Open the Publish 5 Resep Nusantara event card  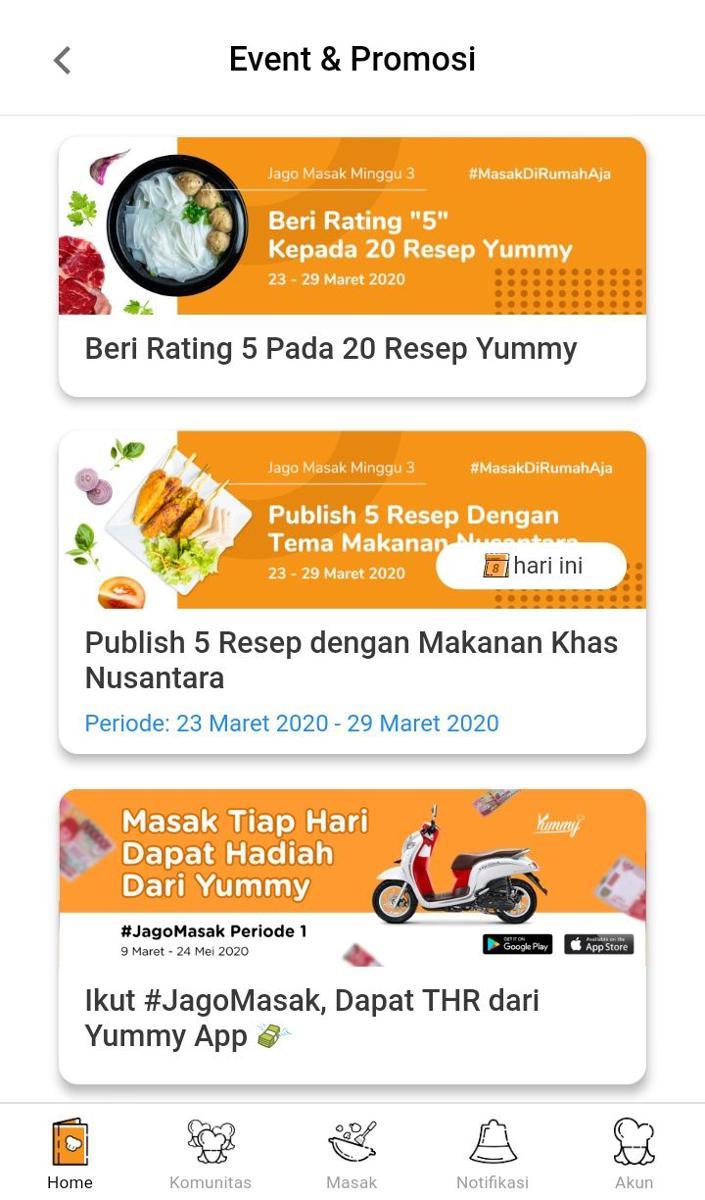(352, 592)
